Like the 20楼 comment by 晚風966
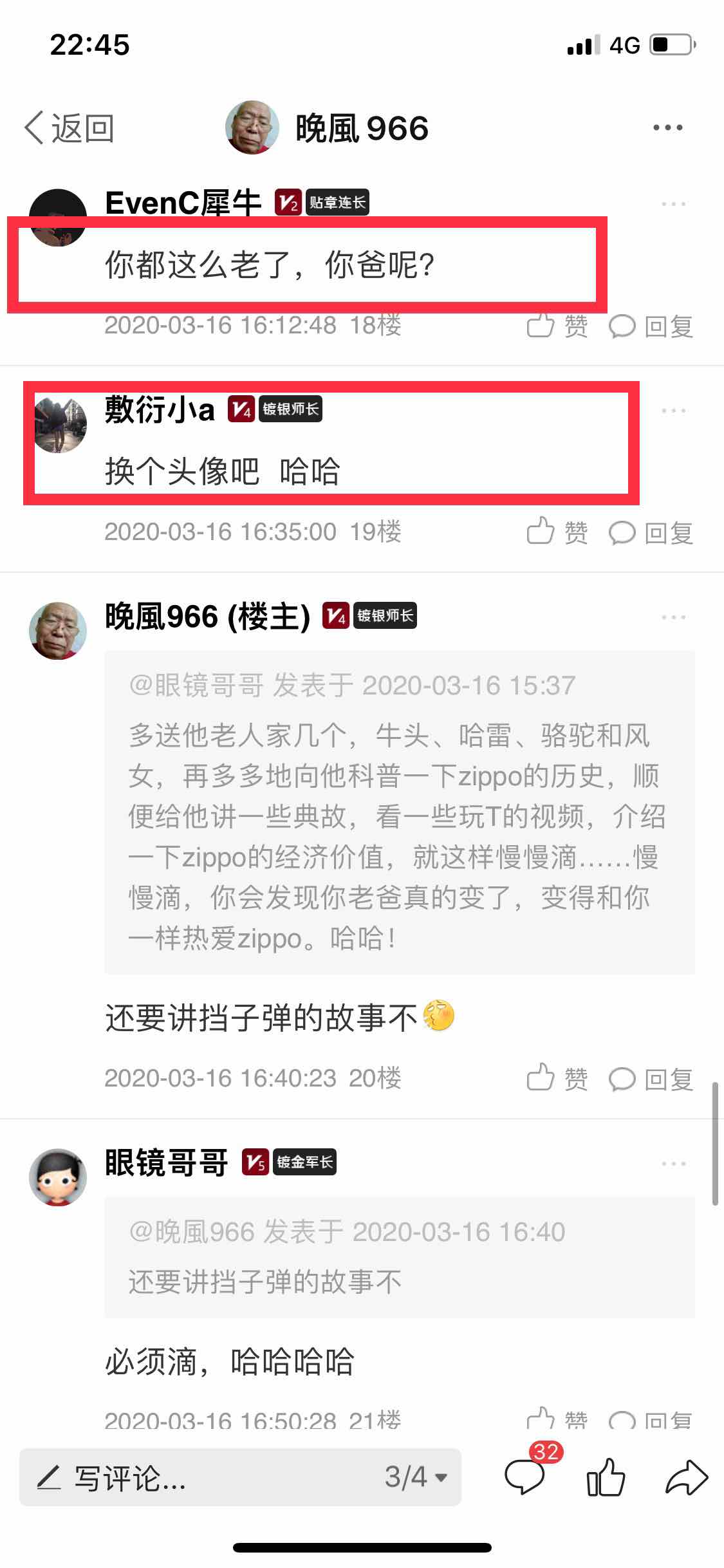This screenshot has height=1568, width=724. (557, 1079)
